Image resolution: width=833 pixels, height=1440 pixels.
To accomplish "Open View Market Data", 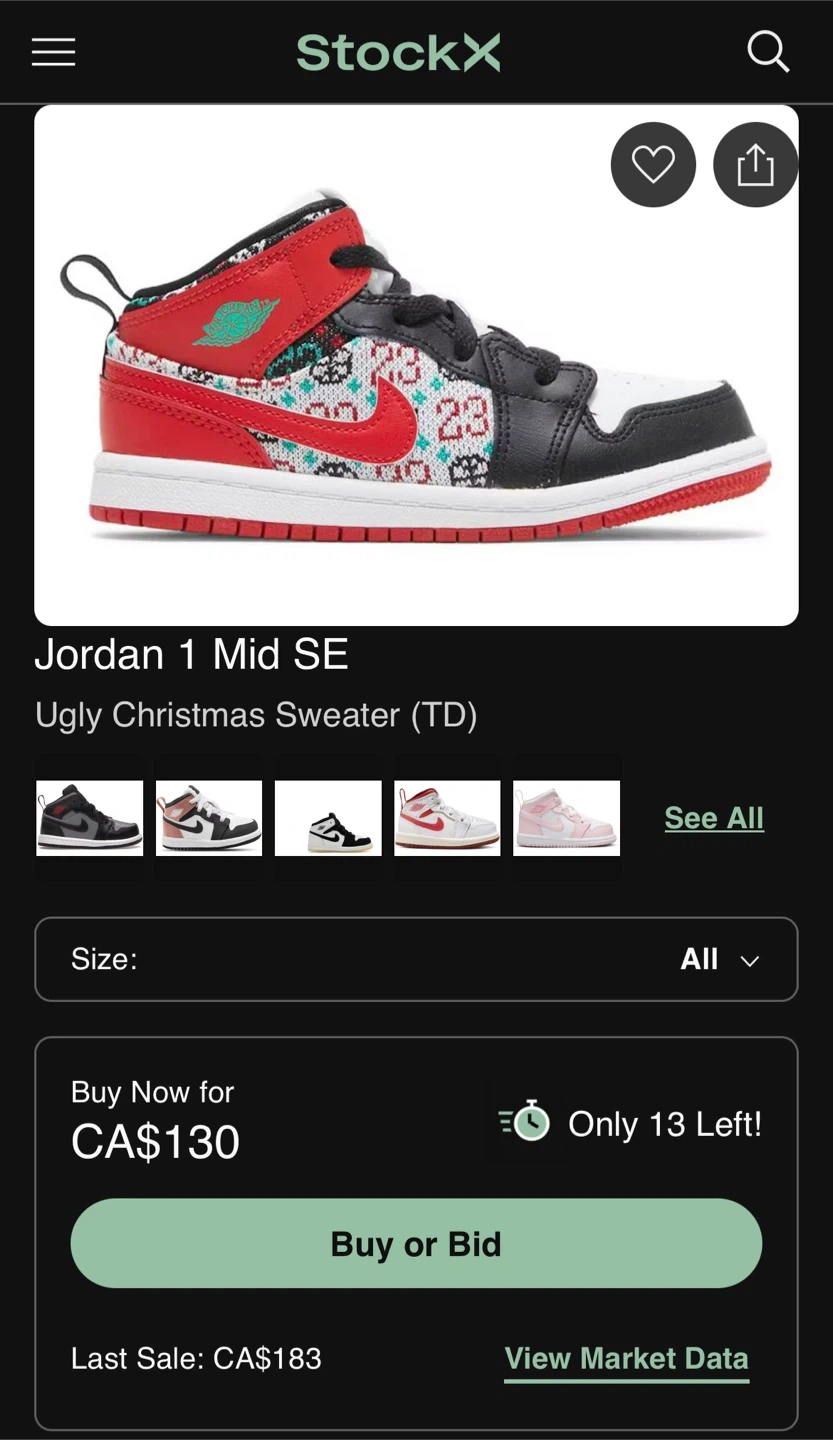I will point(626,1359).
